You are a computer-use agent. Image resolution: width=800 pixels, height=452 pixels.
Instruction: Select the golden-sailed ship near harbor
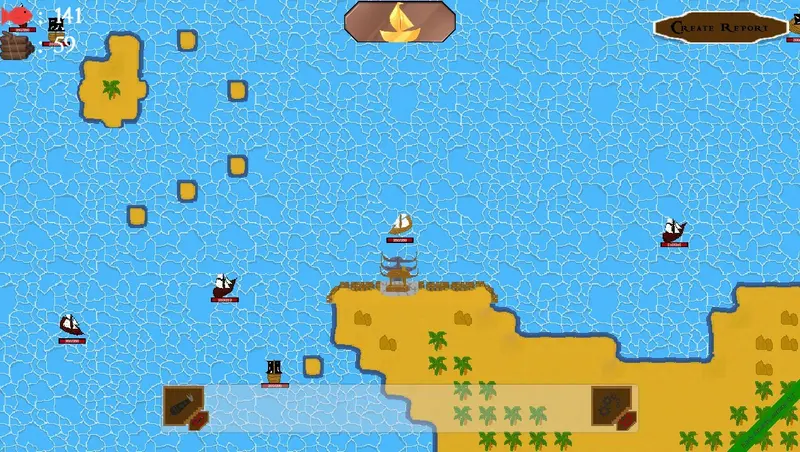[x=401, y=224]
